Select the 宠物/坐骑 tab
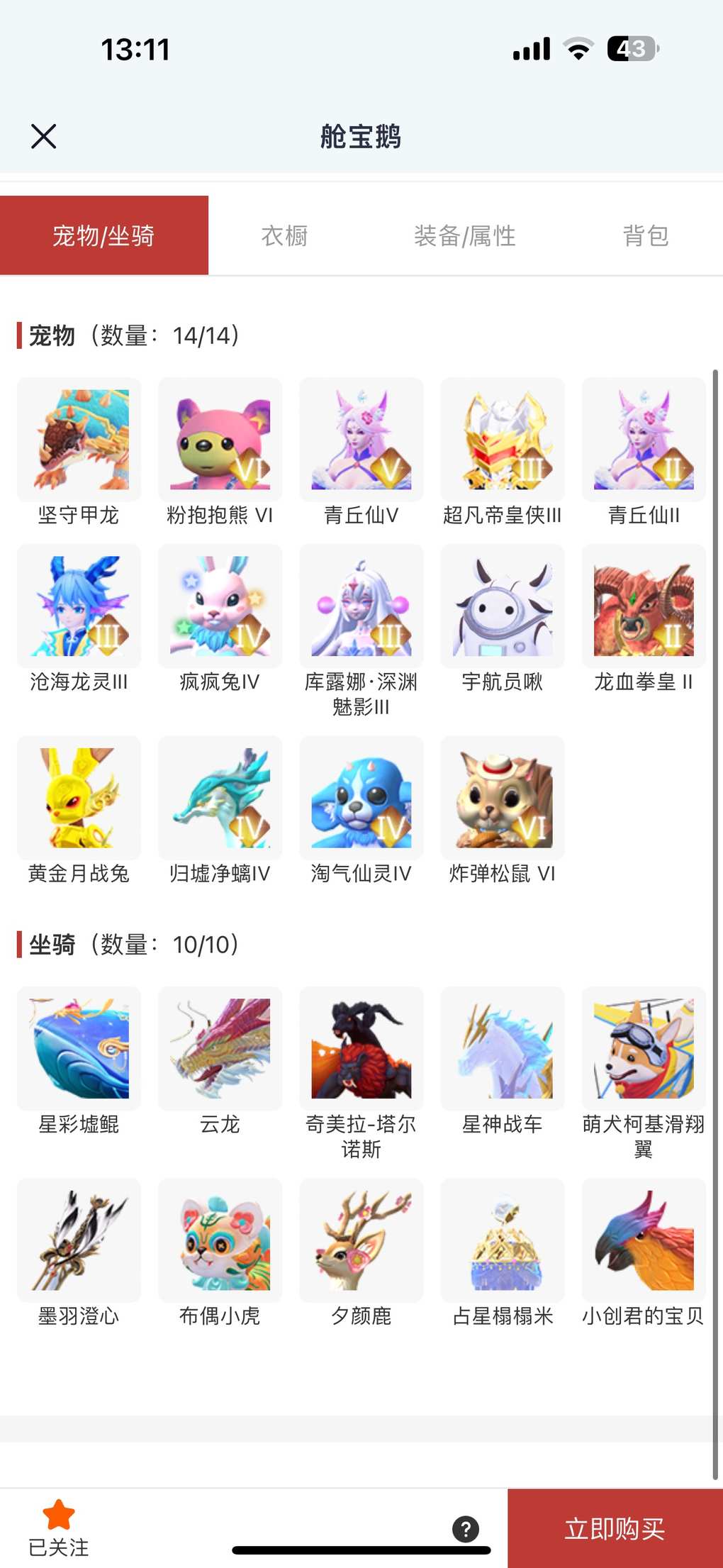 [104, 235]
